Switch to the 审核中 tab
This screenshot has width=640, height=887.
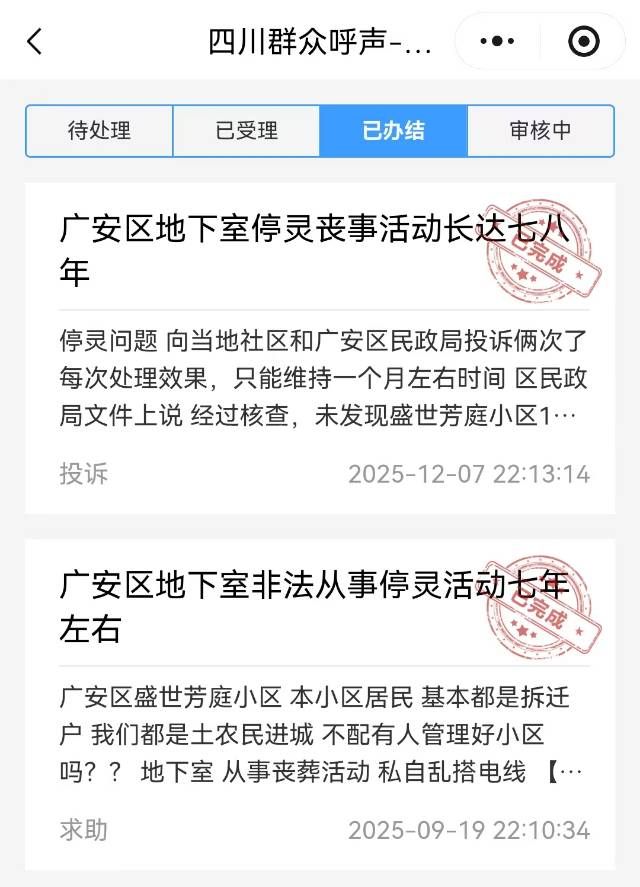[x=540, y=130]
